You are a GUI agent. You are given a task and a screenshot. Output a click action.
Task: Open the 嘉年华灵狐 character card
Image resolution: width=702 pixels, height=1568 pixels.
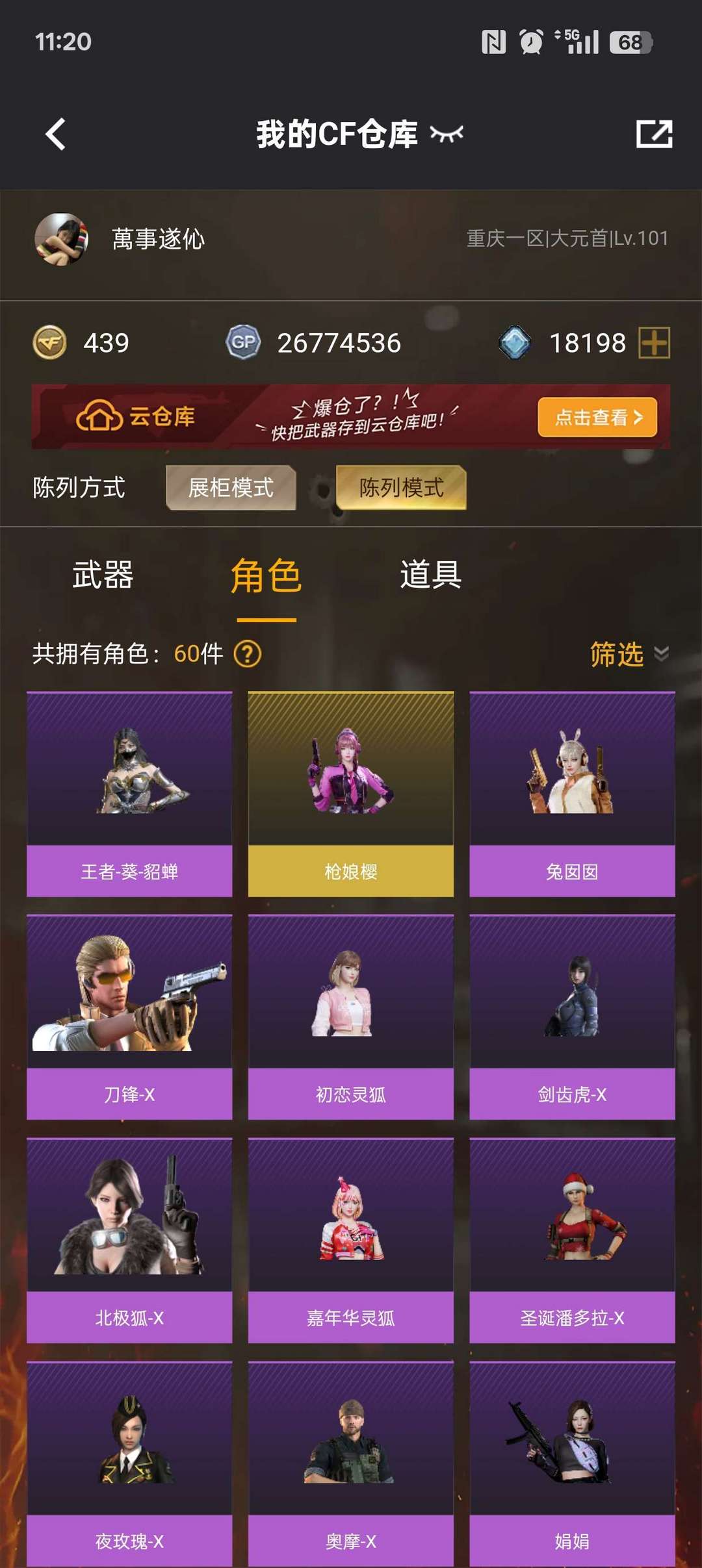[x=351, y=1240]
